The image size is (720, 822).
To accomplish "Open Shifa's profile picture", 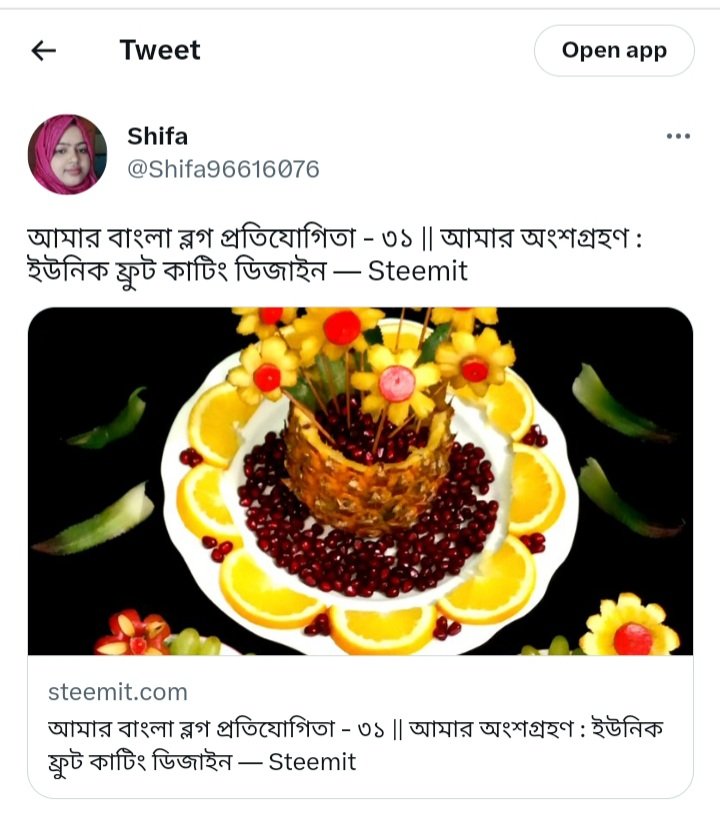I will (67, 154).
